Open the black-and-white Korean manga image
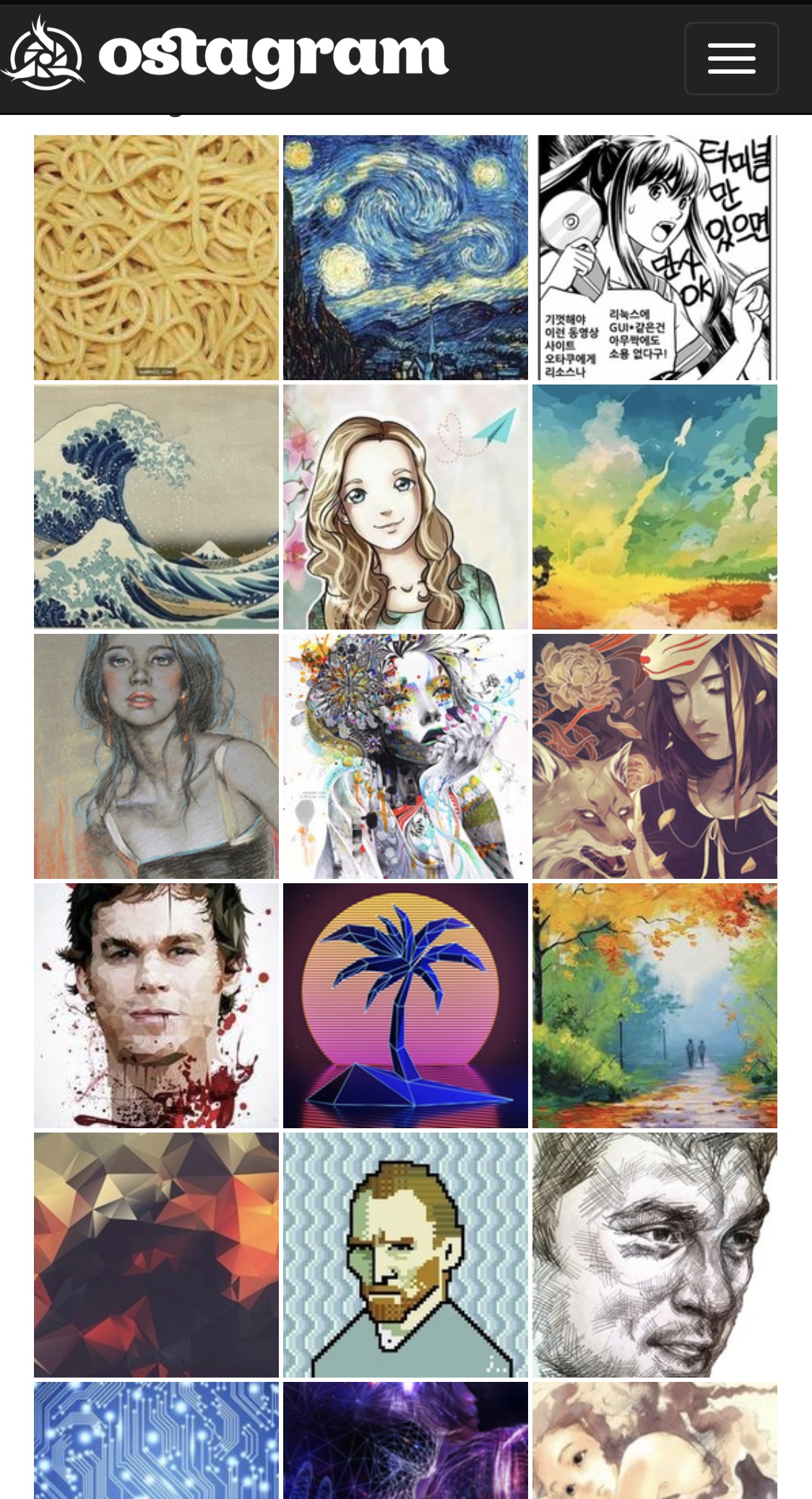 pos(655,257)
